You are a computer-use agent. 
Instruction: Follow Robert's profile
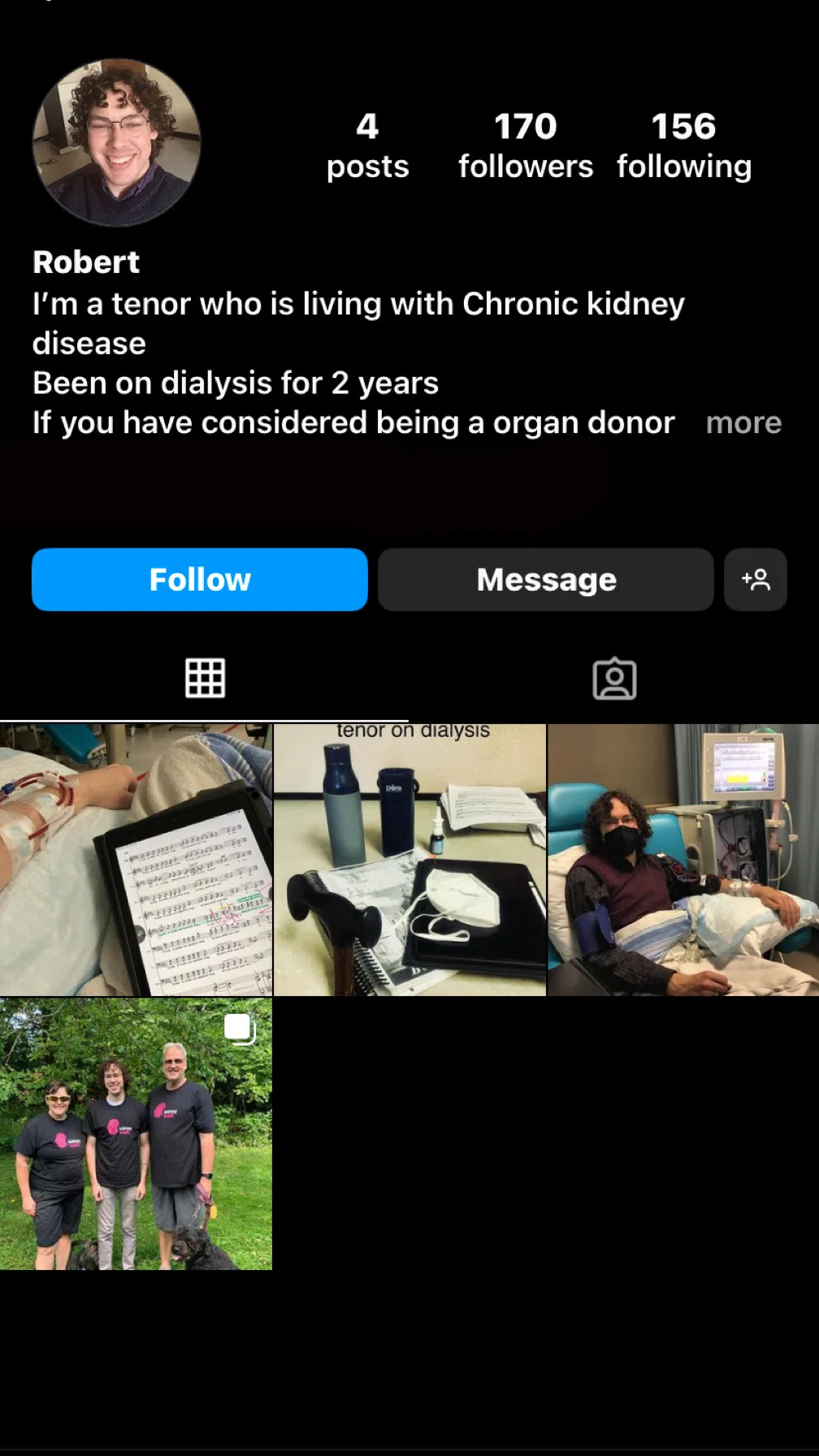point(200,579)
